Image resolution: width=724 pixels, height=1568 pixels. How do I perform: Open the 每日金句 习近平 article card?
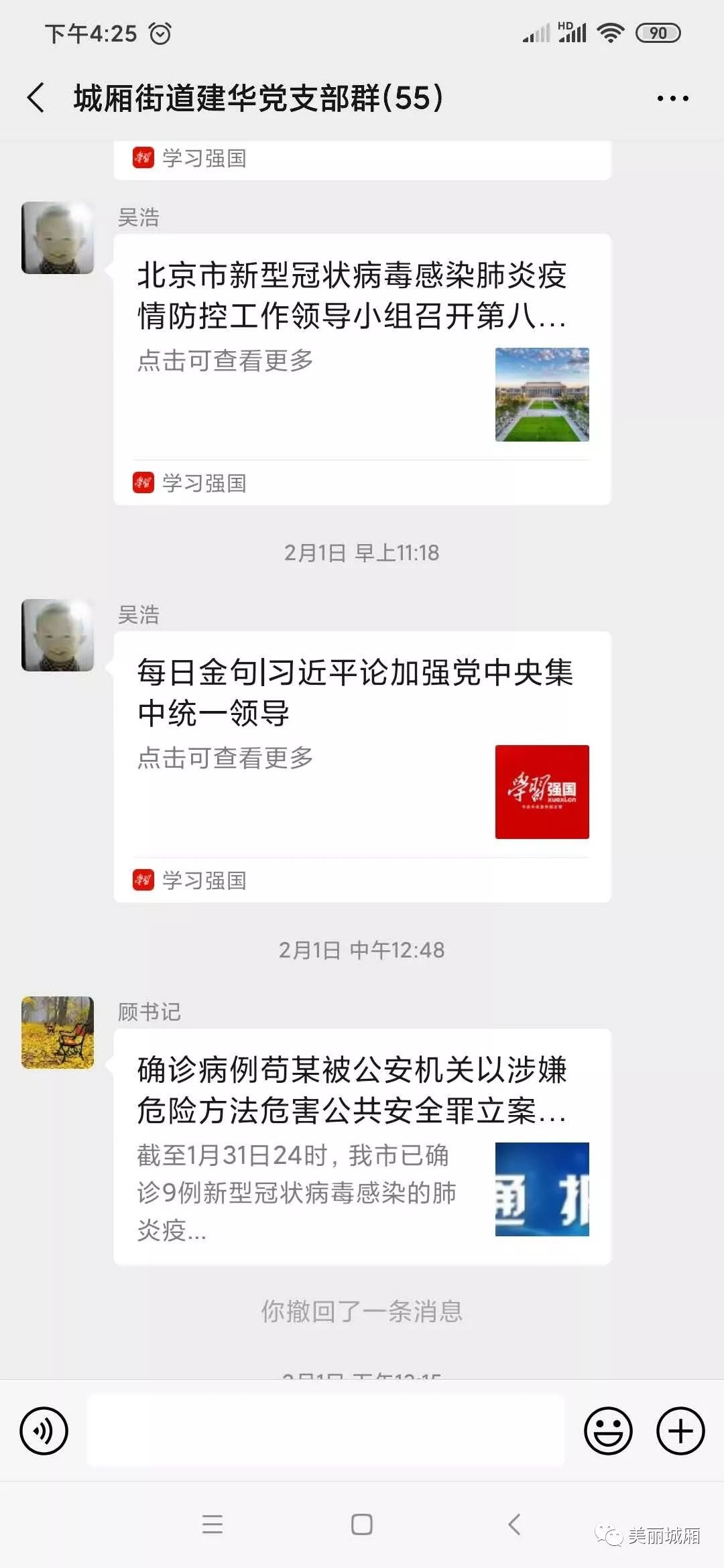coord(362,744)
